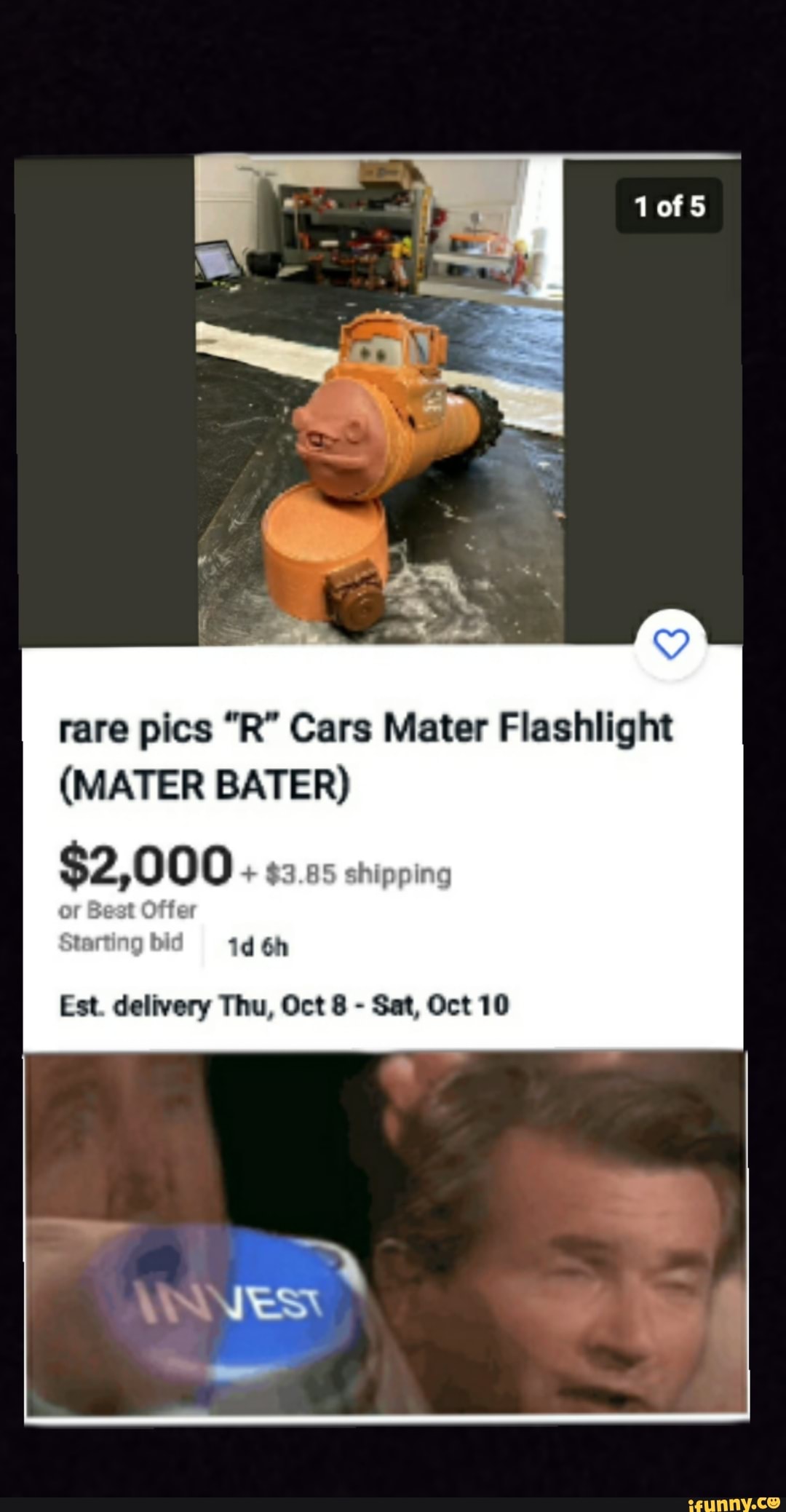This screenshot has height=1512, width=786.
Task: Select the image counter showing 1 of 5
Action: coord(669,207)
